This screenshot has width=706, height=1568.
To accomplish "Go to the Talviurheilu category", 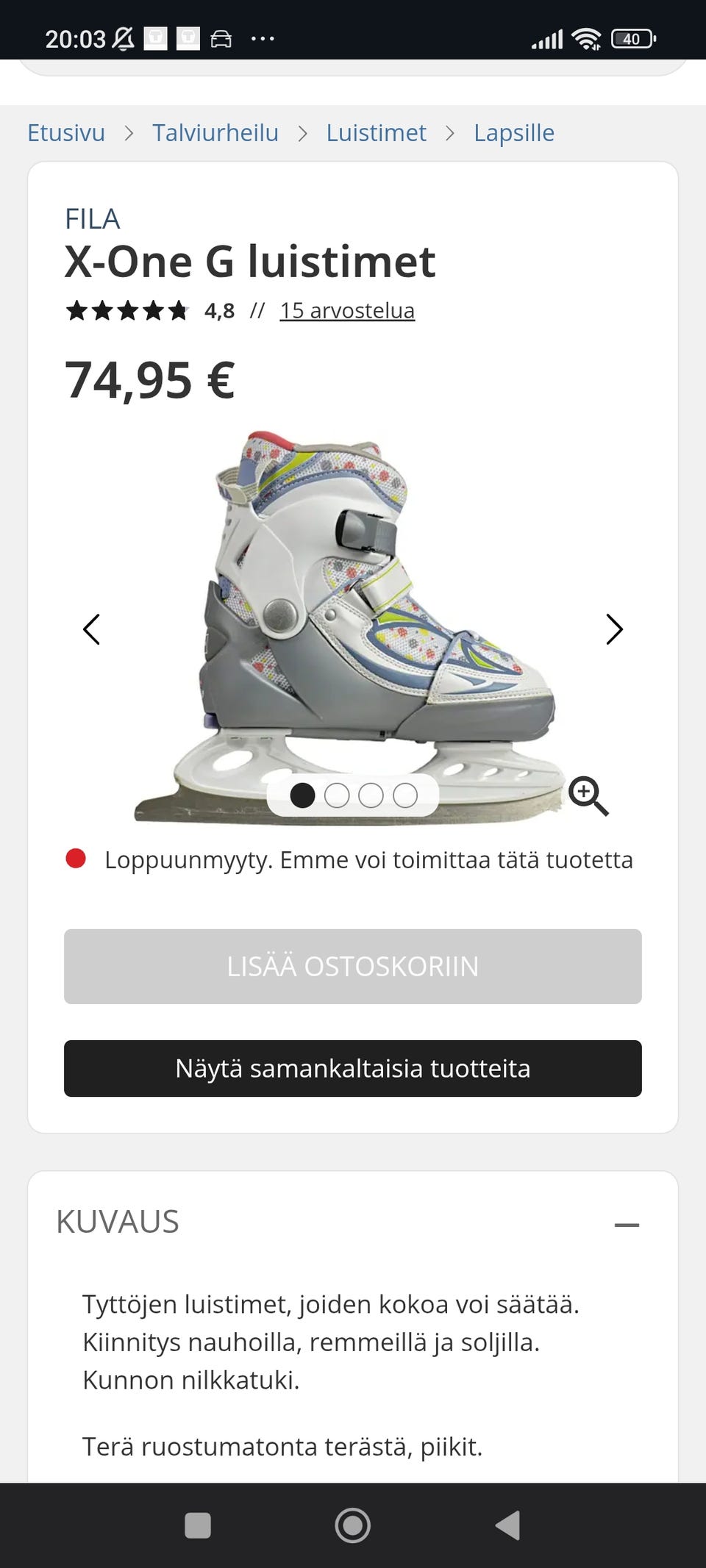I will [x=215, y=133].
